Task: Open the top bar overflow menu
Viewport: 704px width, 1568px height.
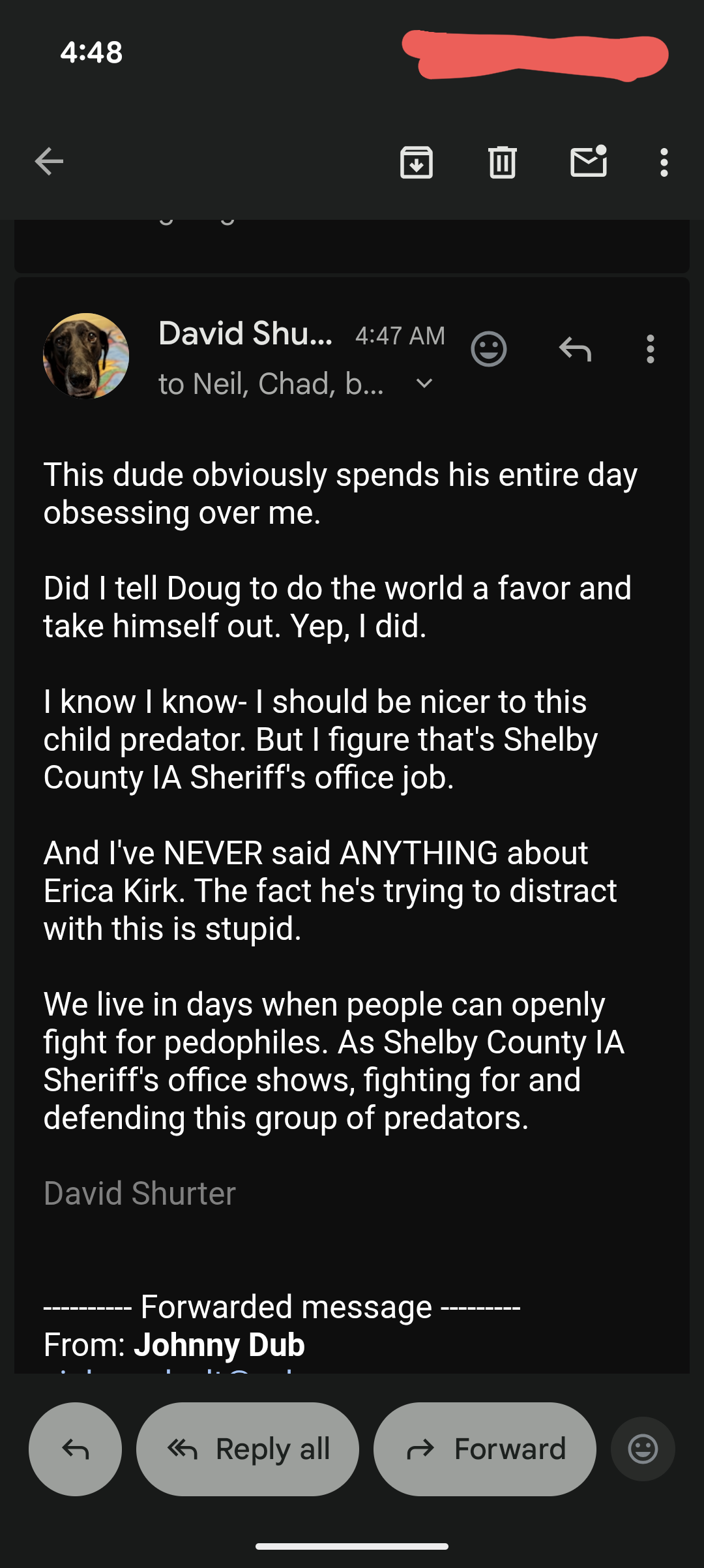Action: pos(664,162)
